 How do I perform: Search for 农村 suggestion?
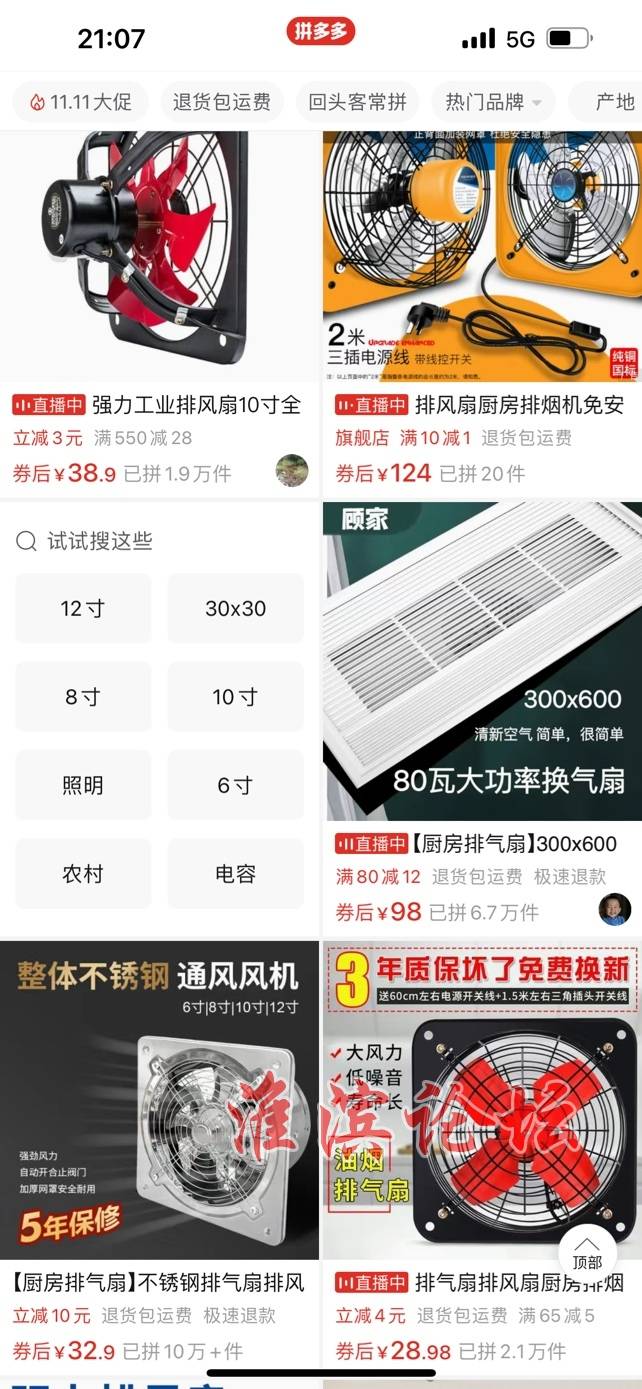click(83, 873)
